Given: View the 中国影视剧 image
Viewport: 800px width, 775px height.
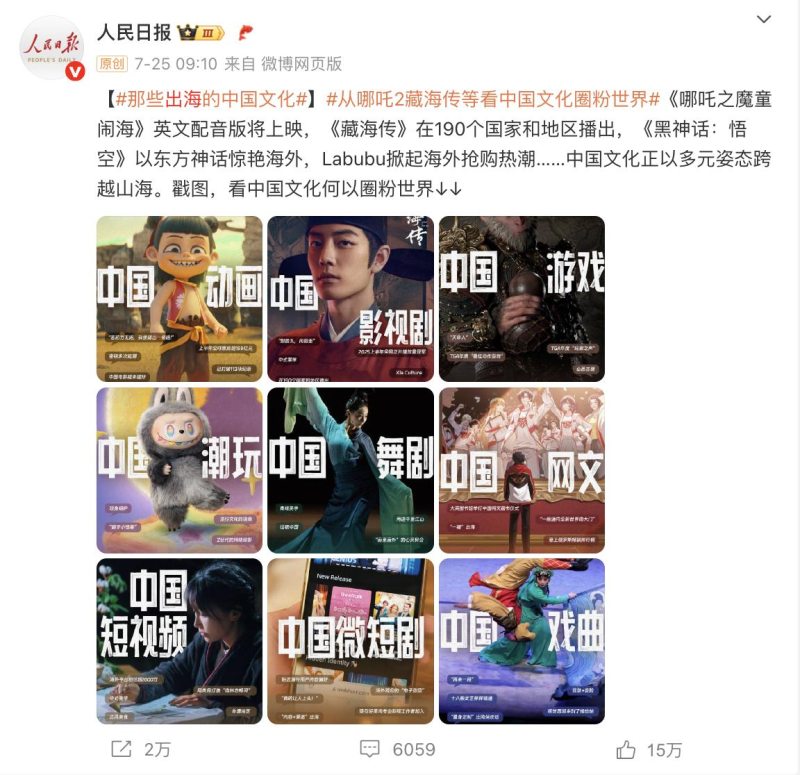Looking at the screenshot, I should coord(350,298).
